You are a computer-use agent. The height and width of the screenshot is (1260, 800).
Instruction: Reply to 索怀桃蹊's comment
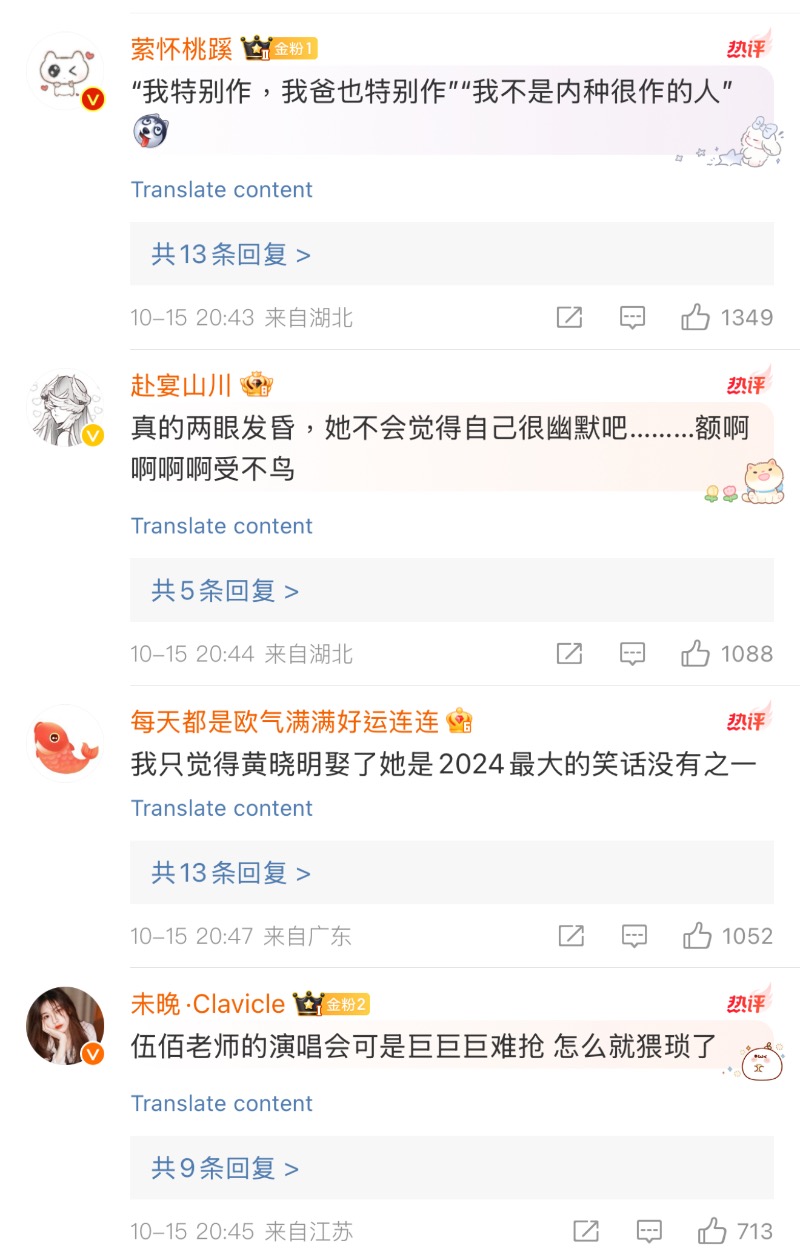632,318
